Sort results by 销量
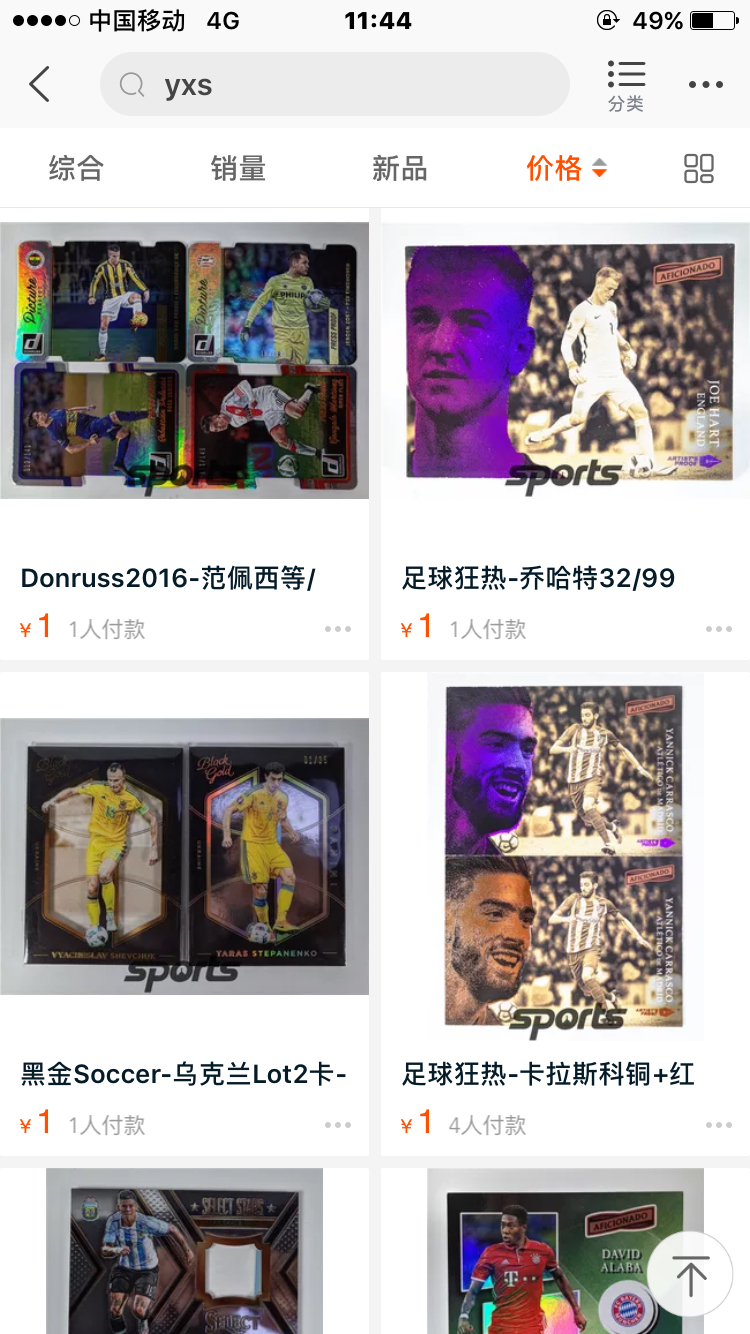Screen dimensions: 750x1334 (238, 169)
